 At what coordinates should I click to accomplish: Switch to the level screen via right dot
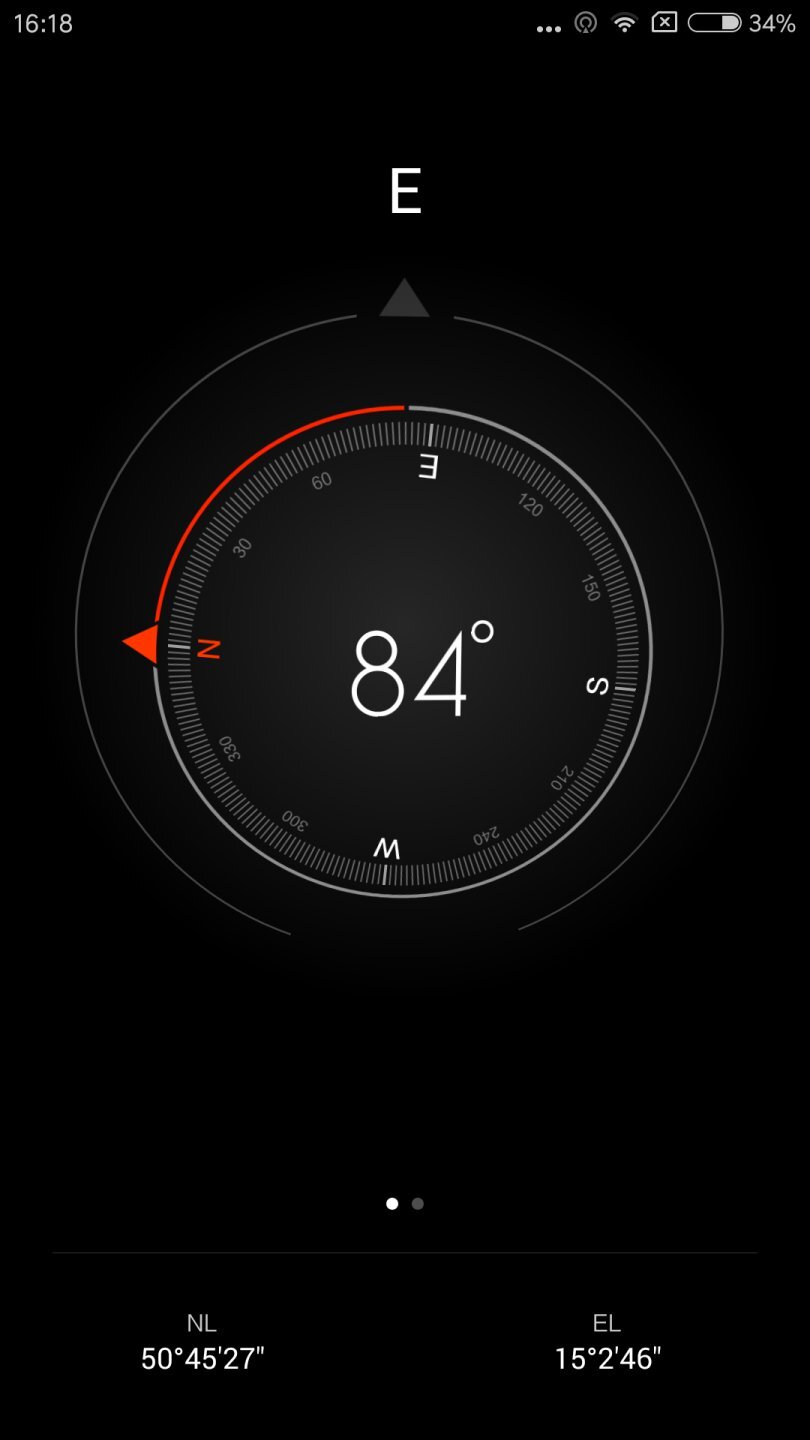pos(417,1203)
